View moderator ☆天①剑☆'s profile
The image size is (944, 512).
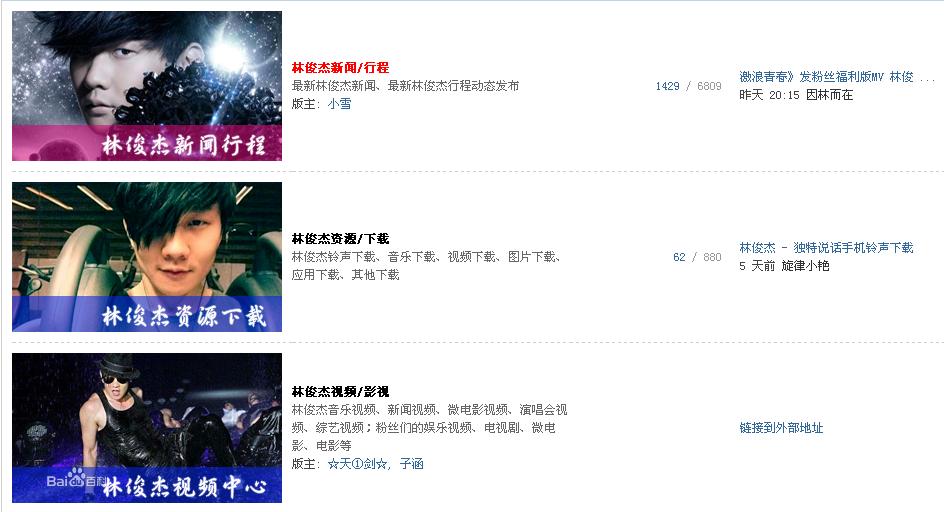point(357,464)
